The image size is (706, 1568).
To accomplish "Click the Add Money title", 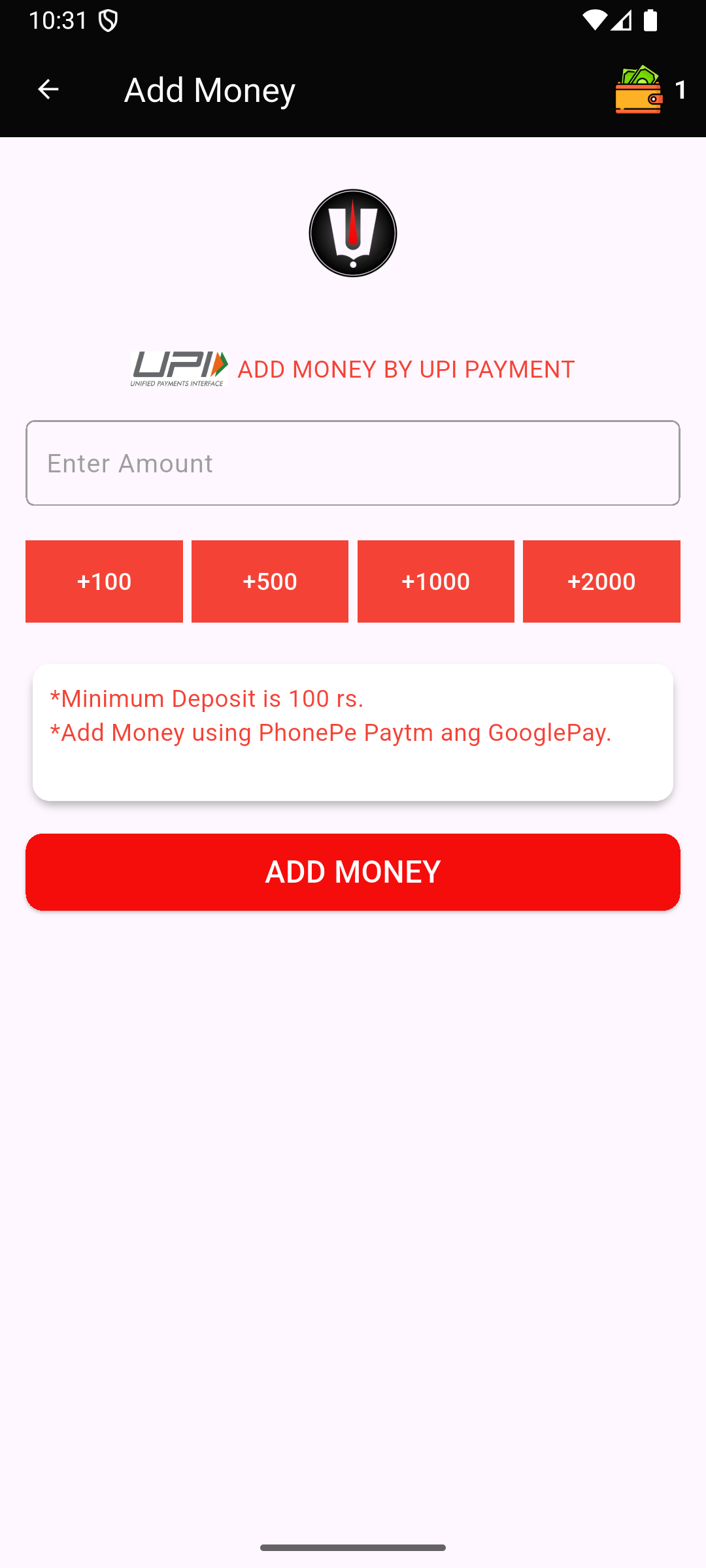I will click(209, 90).
